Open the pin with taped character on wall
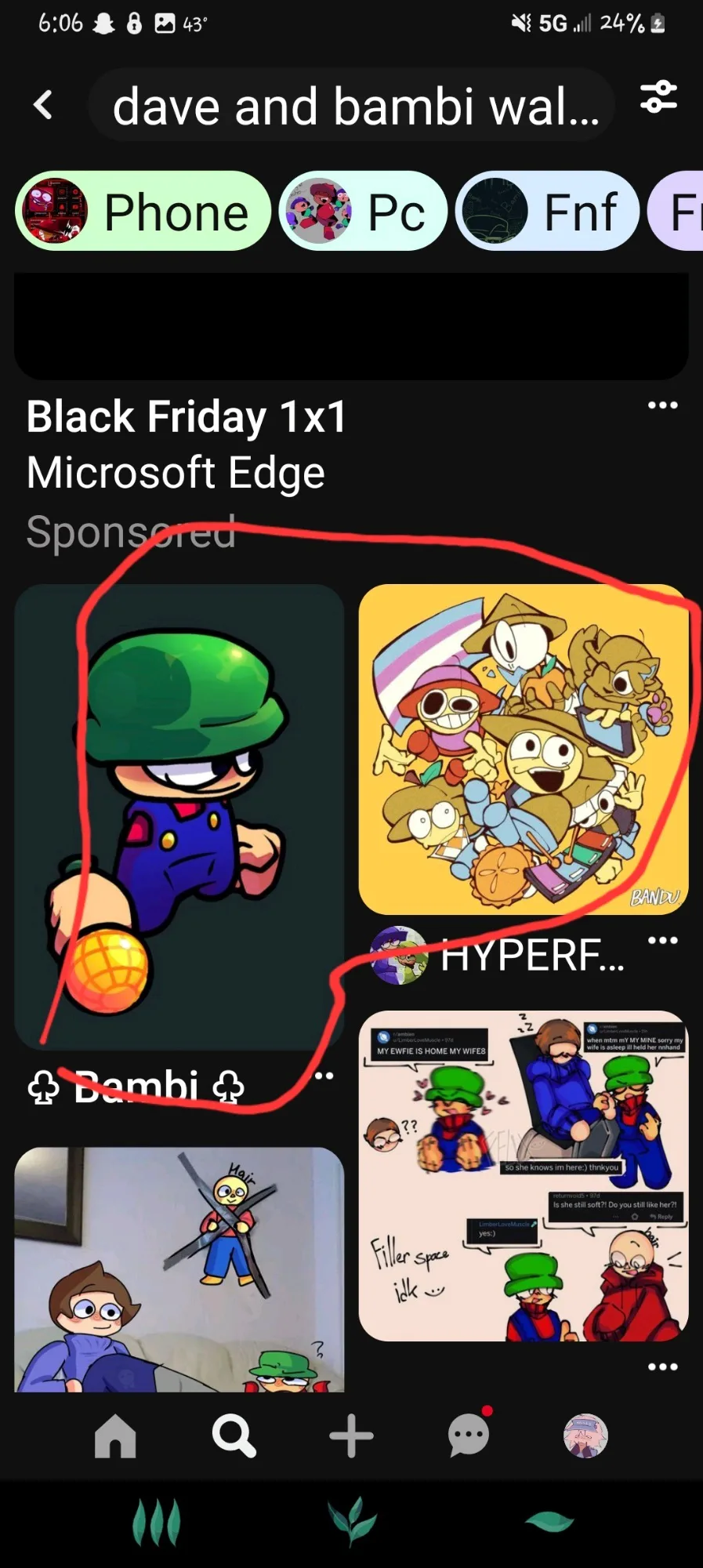 click(179, 1270)
